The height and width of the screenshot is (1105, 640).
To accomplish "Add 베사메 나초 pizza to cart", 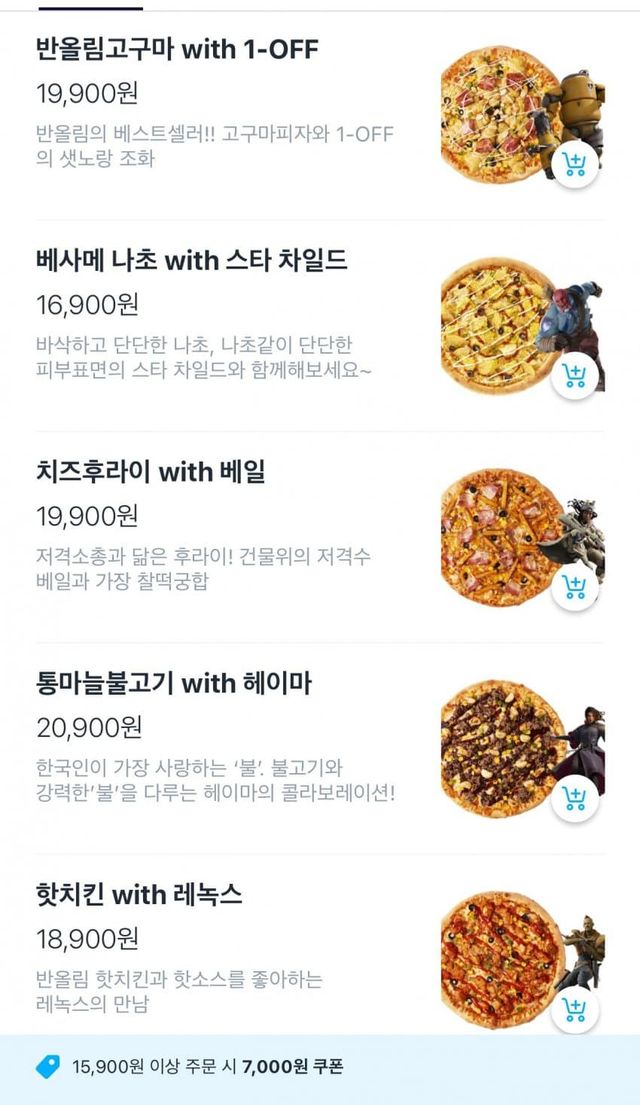I will (574, 377).
